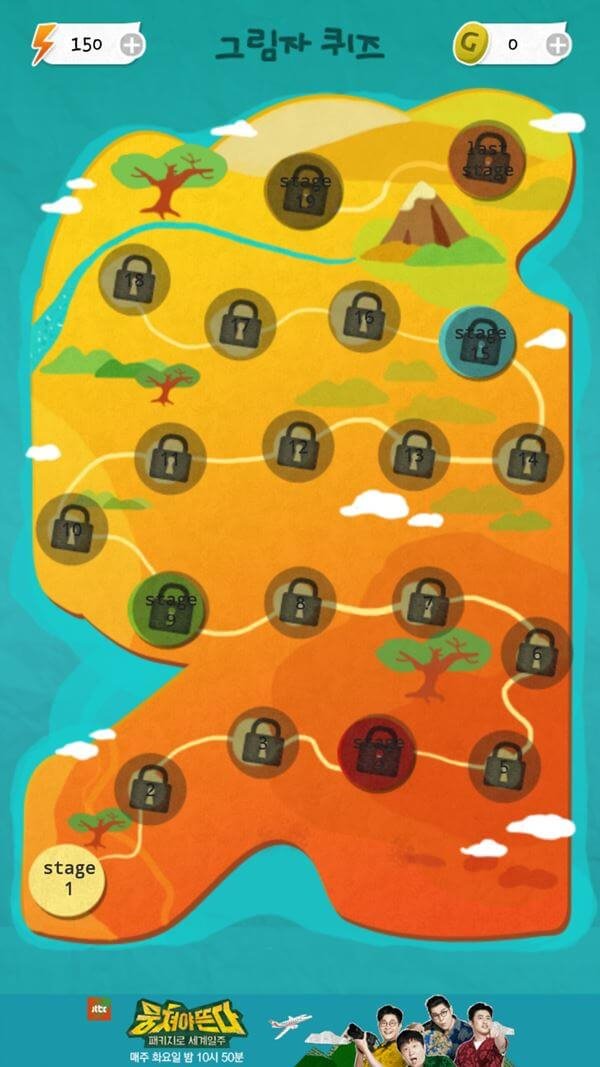This screenshot has height=1067, width=600.
Task: Select locked stage 10
Action: 72,529
